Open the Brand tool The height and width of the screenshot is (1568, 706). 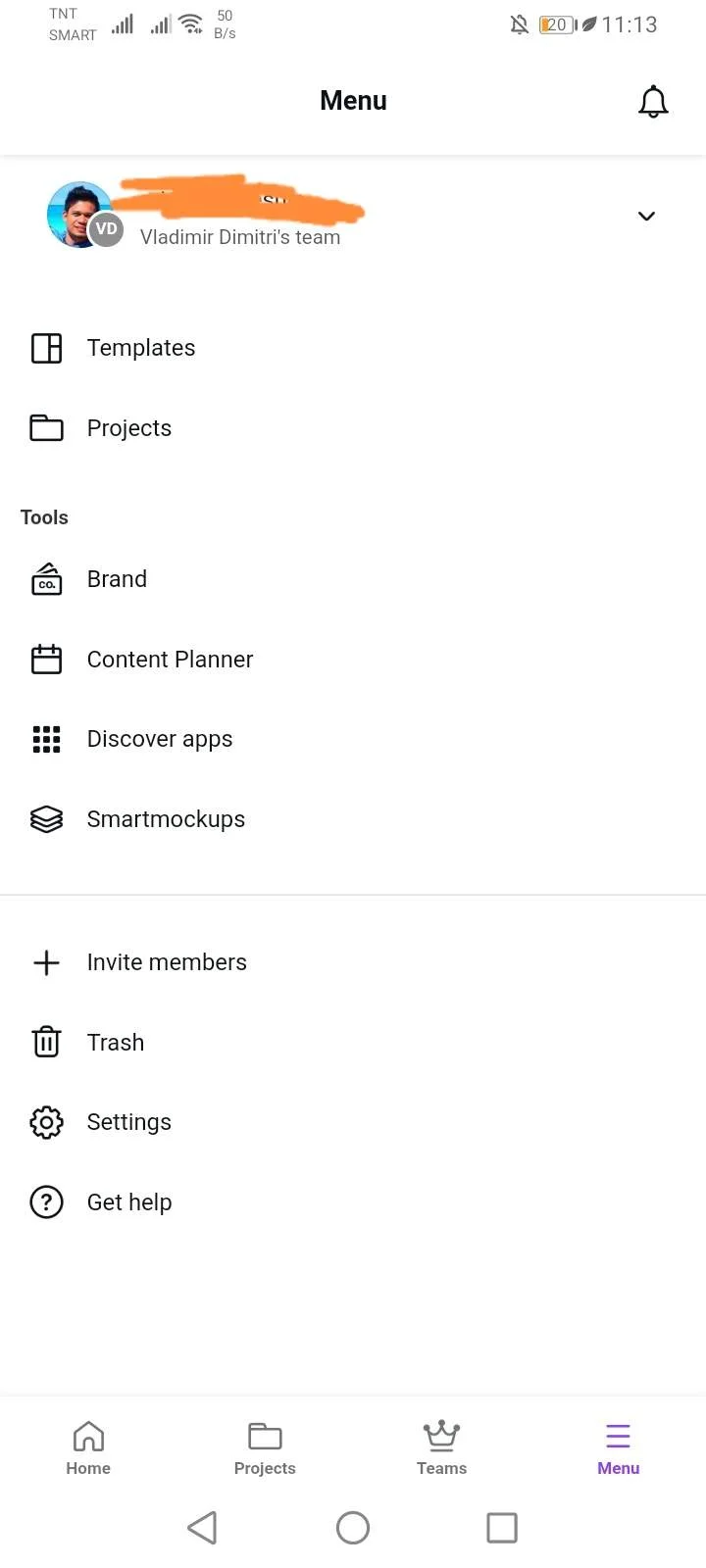point(353,579)
